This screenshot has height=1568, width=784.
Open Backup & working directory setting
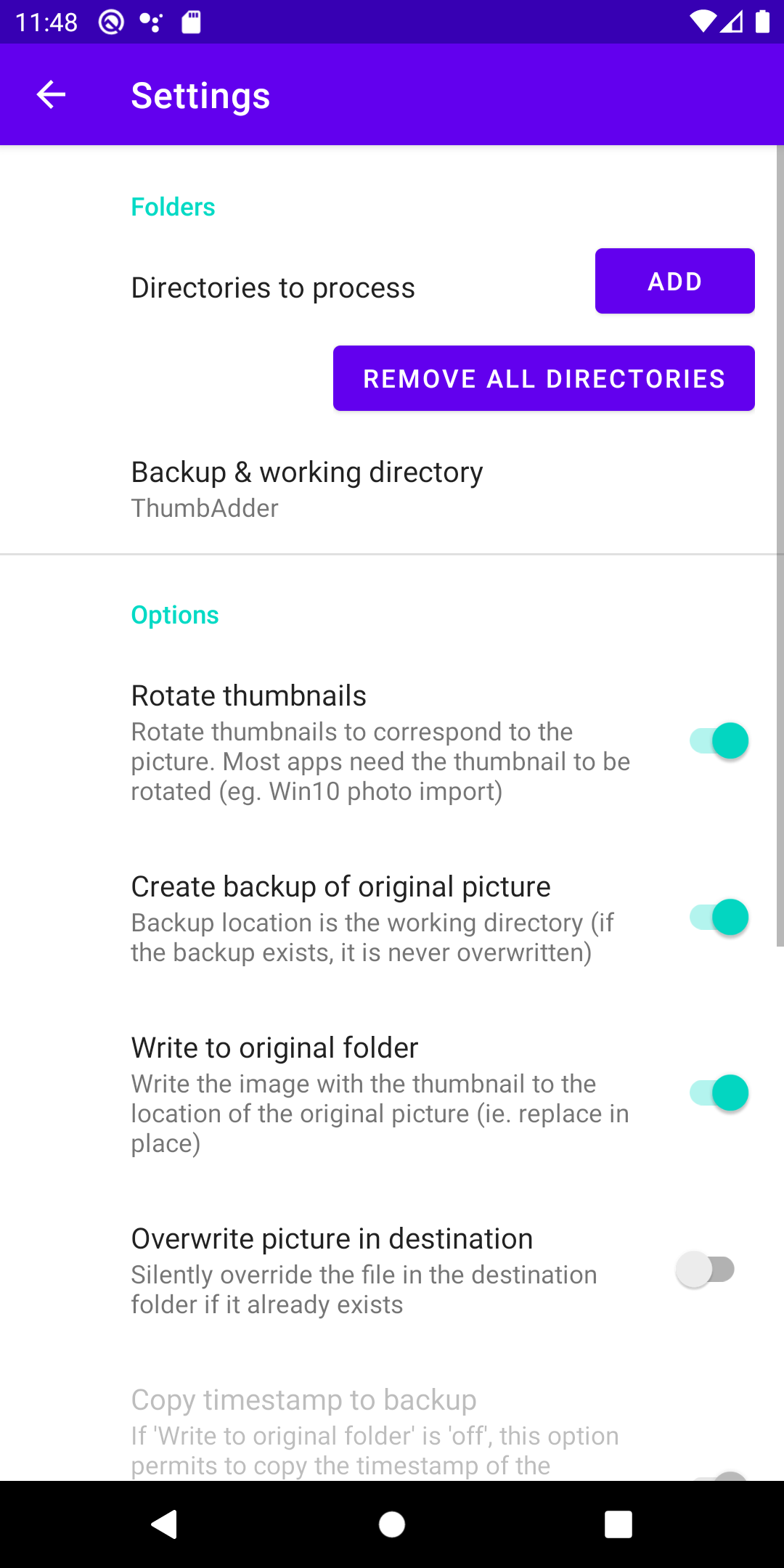tap(307, 489)
